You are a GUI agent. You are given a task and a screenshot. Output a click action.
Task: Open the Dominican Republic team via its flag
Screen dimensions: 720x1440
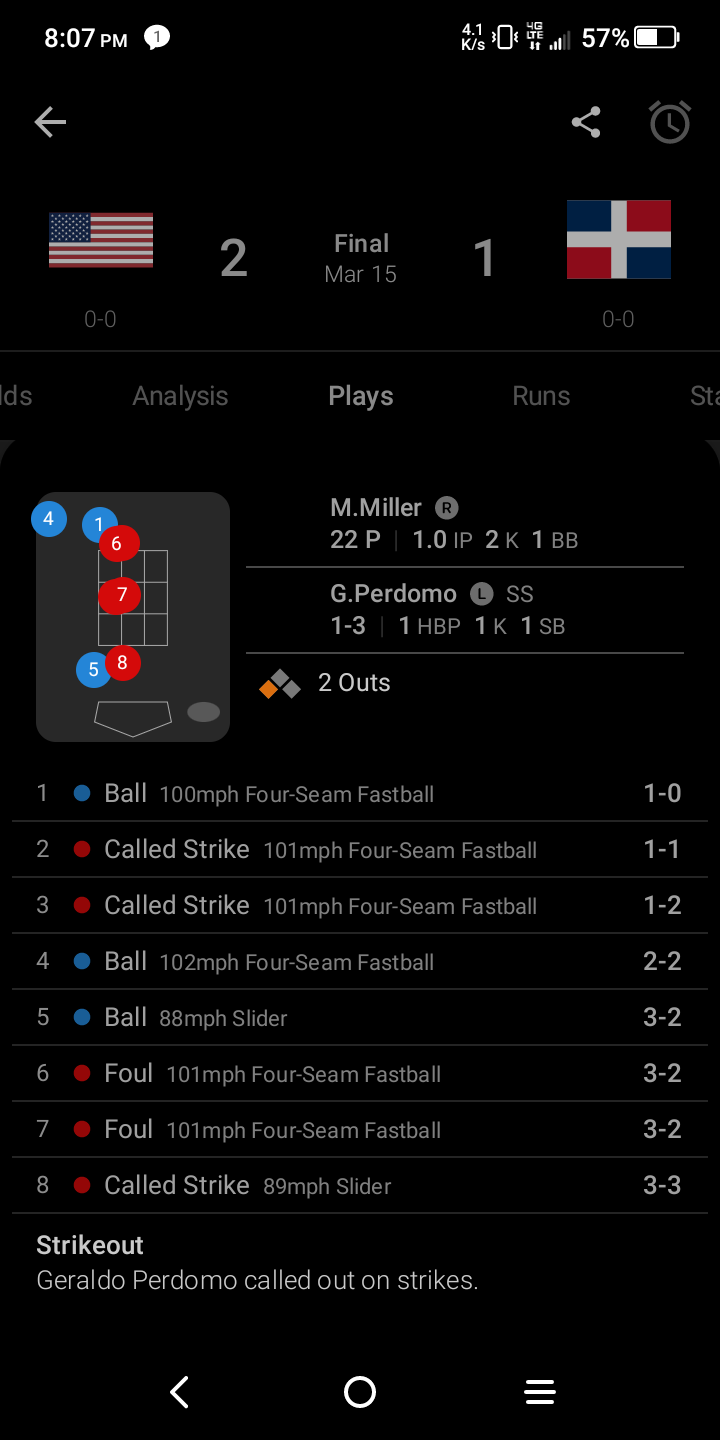click(619, 239)
